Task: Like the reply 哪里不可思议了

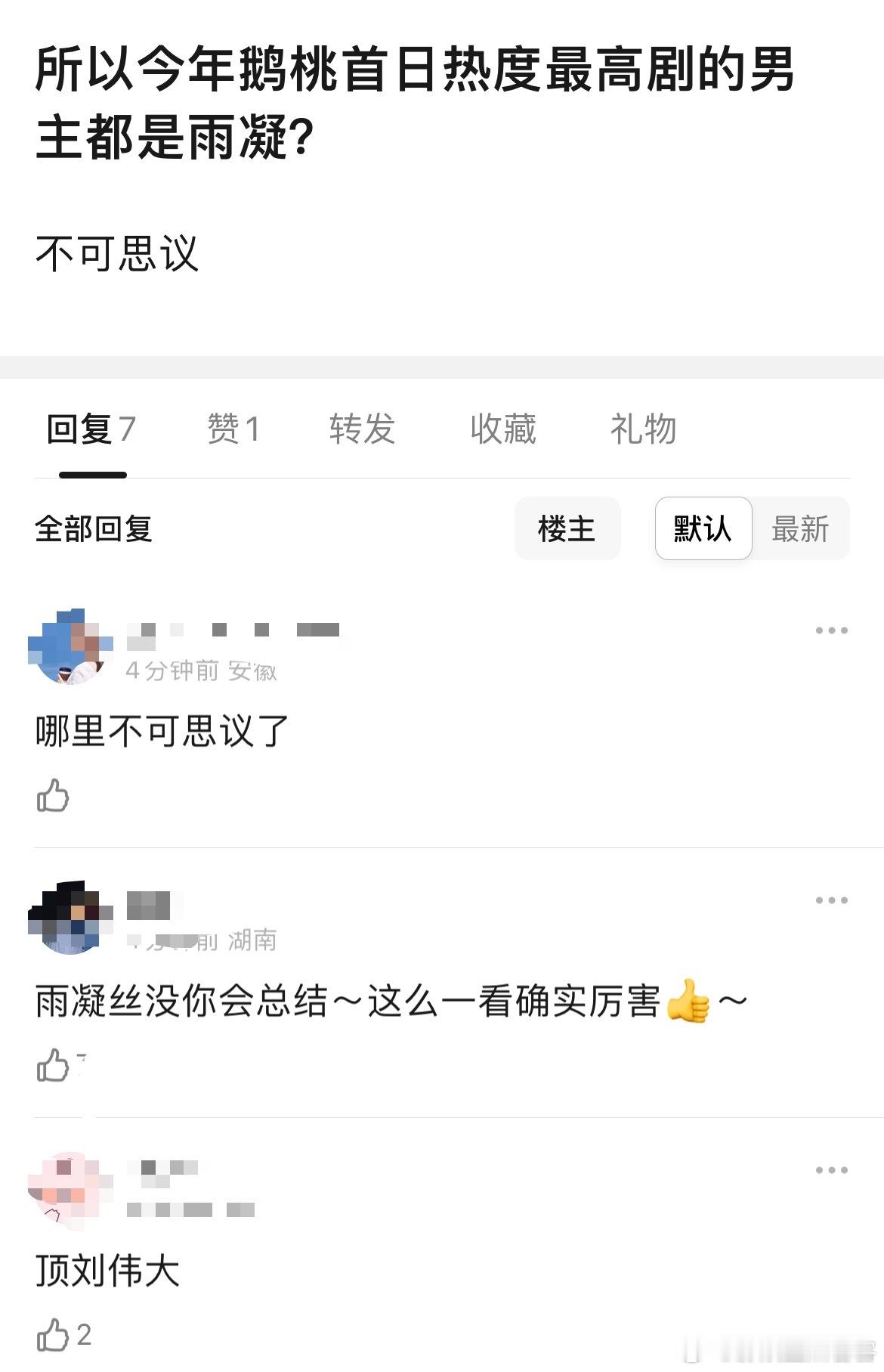Action: [x=53, y=795]
